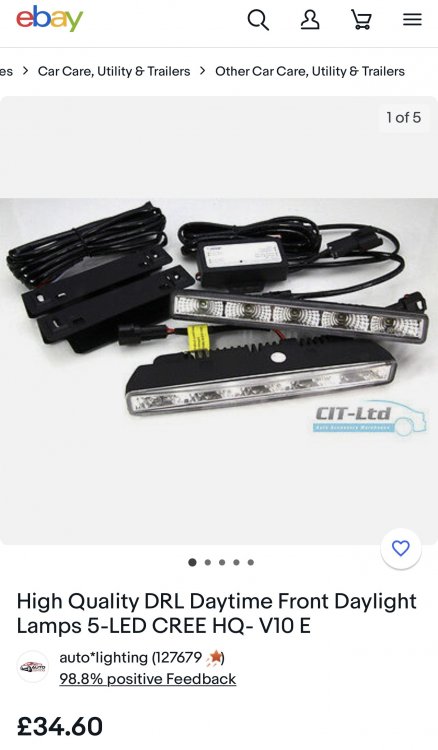The width and height of the screenshot is (438, 750).
Task: Jump to the last image dot
Action: (x=251, y=562)
